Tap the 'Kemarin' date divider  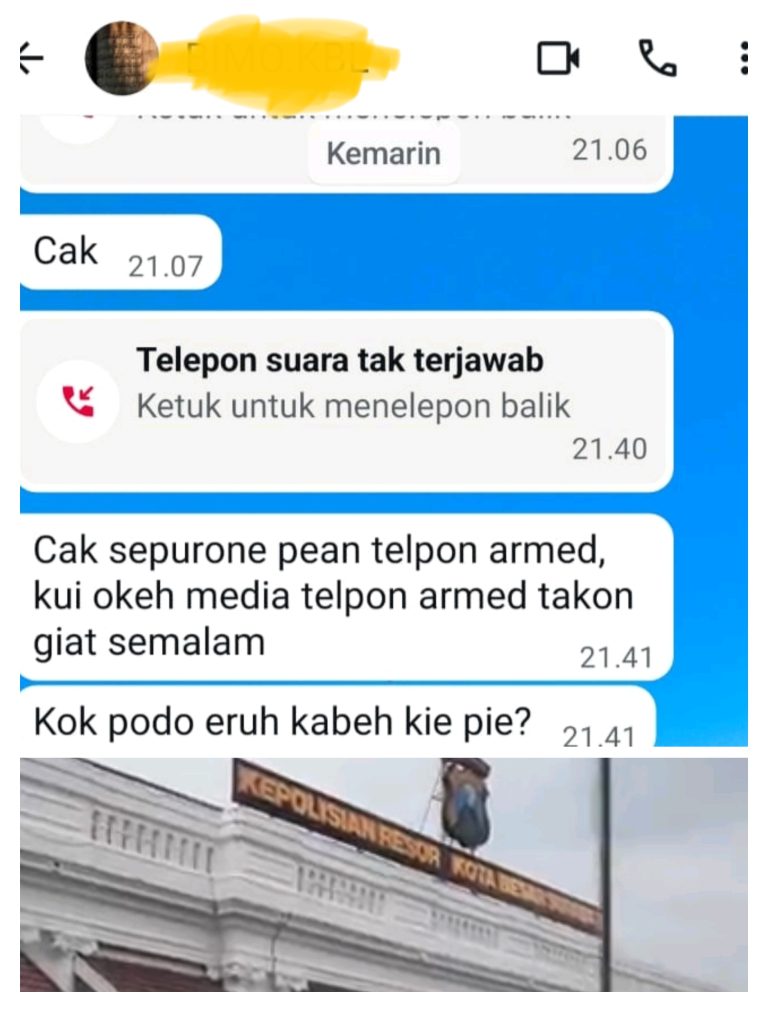[x=384, y=154]
